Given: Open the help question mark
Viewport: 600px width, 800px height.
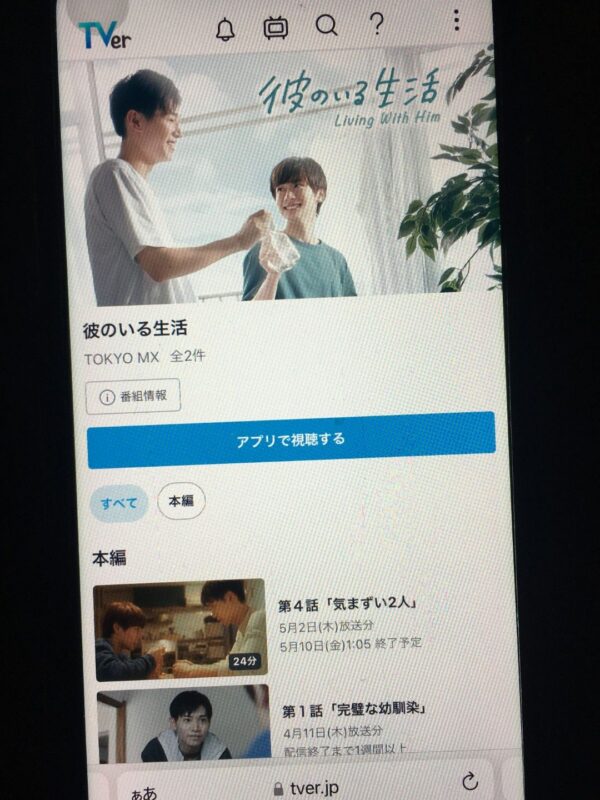Looking at the screenshot, I should [376, 25].
